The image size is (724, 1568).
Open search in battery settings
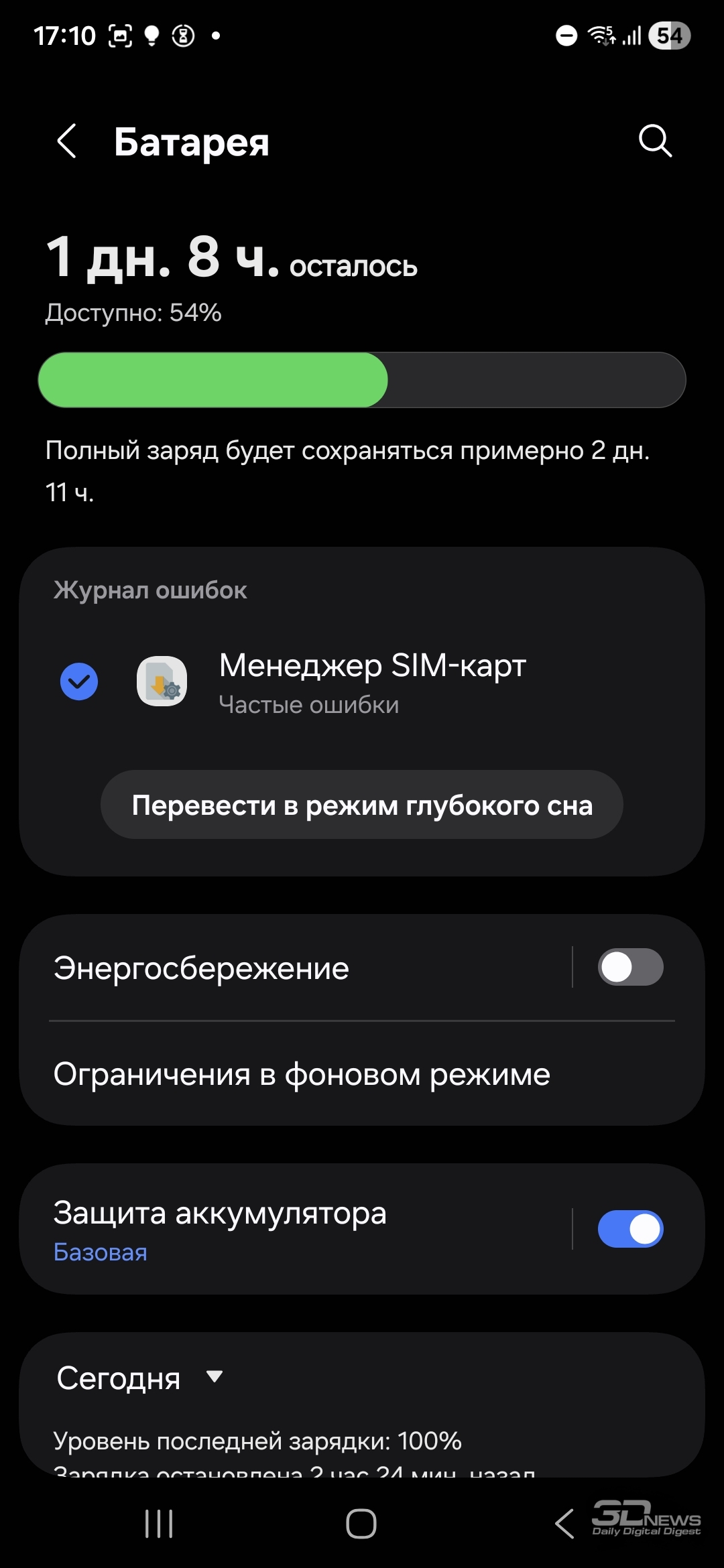pyautogui.click(x=655, y=141)
